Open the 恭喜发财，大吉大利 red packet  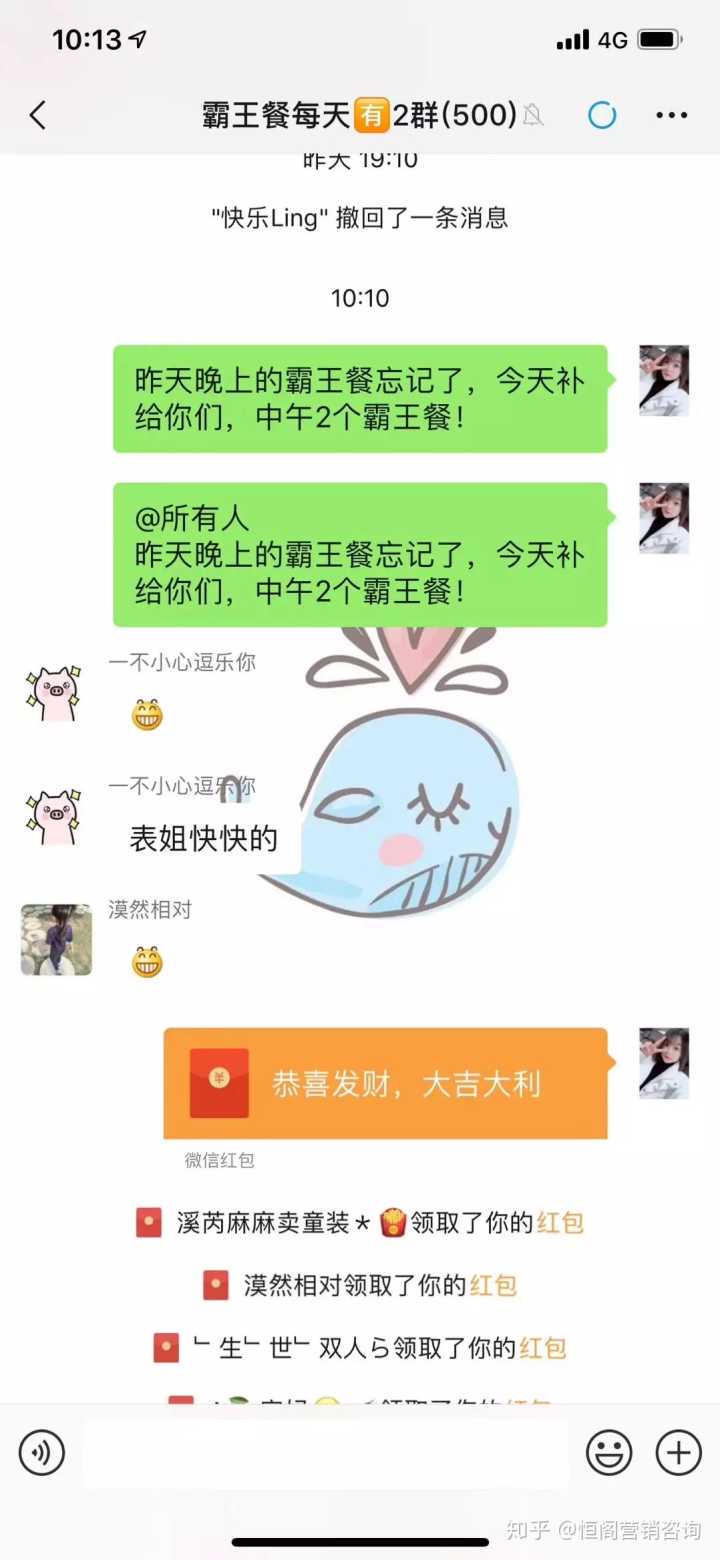[x=385, y=1084]
